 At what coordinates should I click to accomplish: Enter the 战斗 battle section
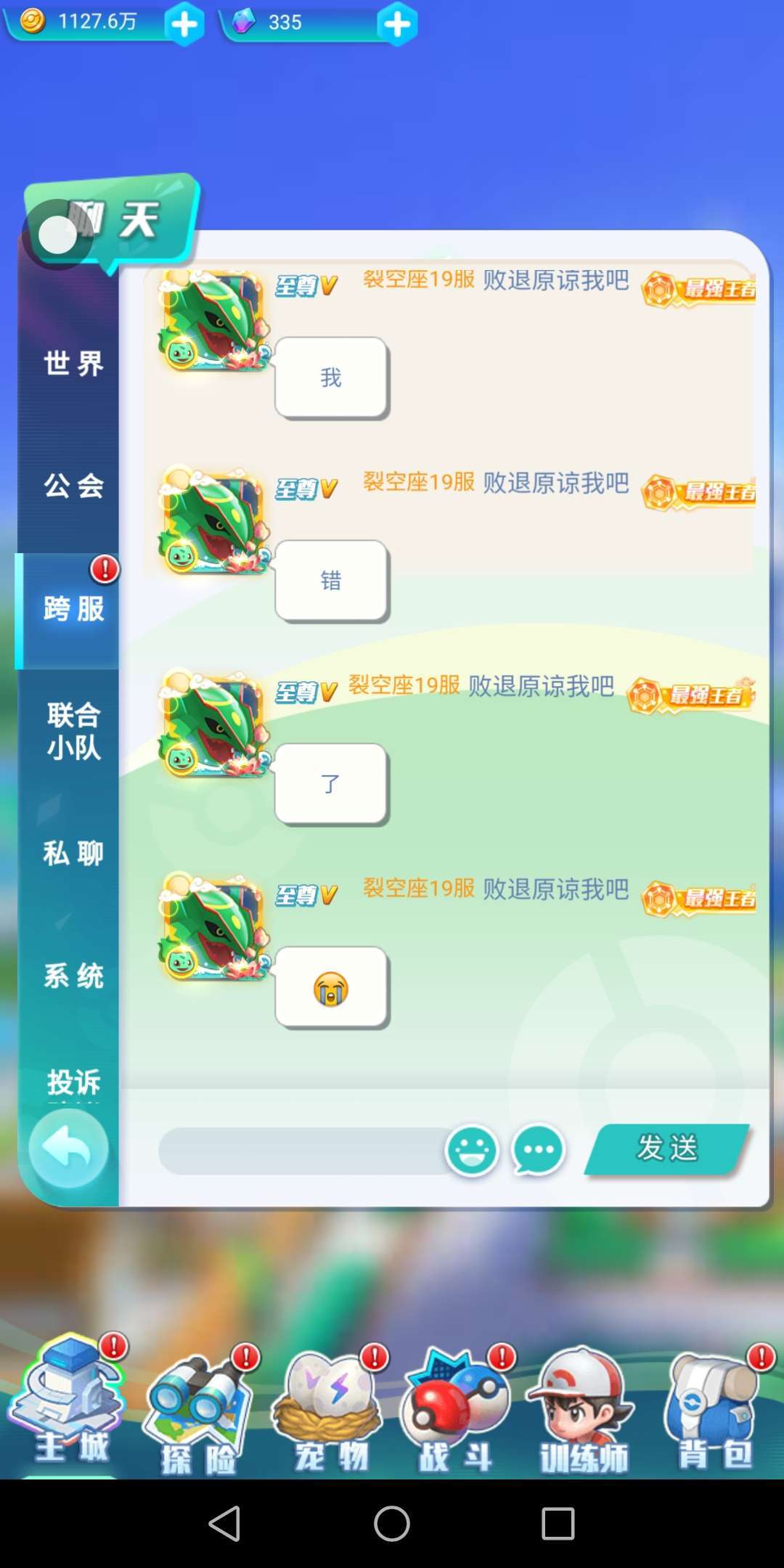(456, 1412)
